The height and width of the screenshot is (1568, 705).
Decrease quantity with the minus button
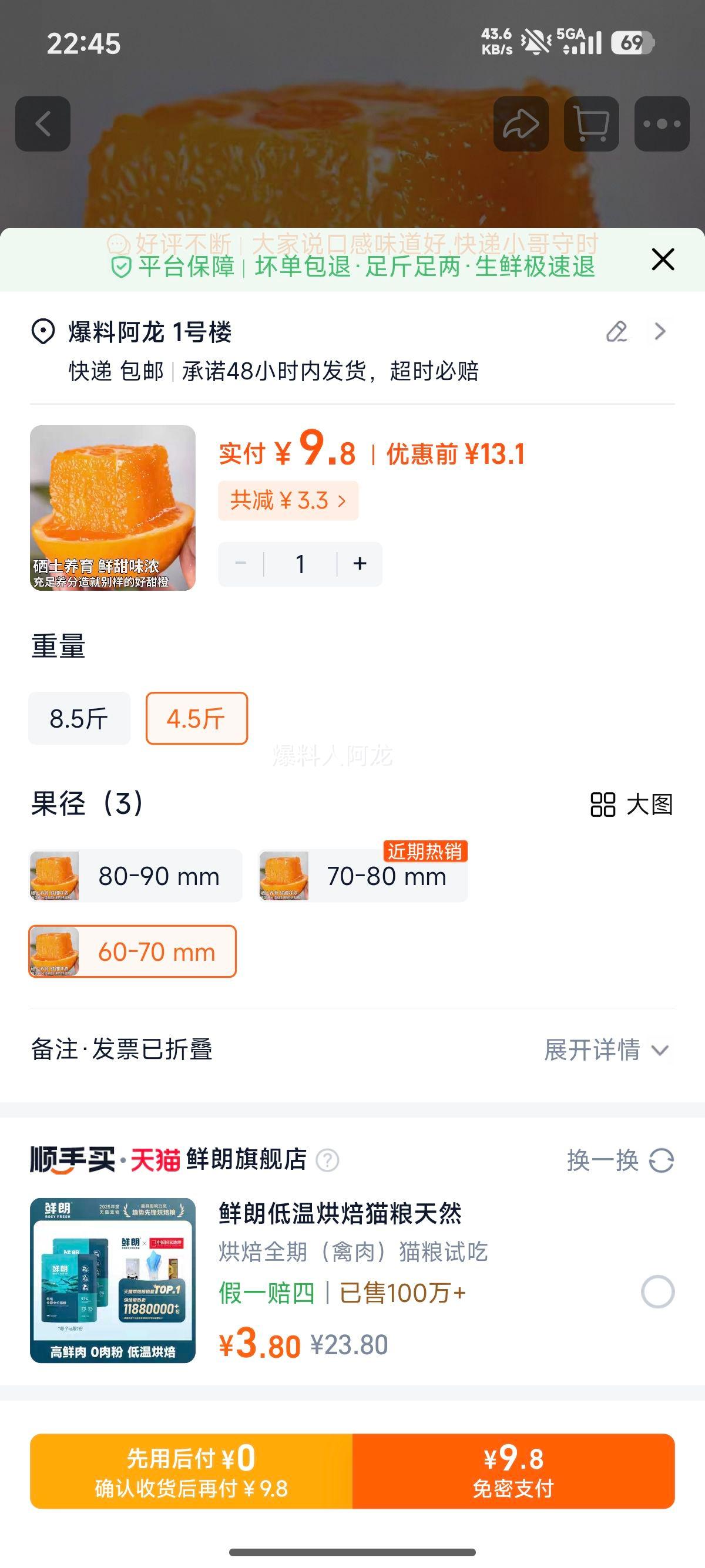coord(240,563)
